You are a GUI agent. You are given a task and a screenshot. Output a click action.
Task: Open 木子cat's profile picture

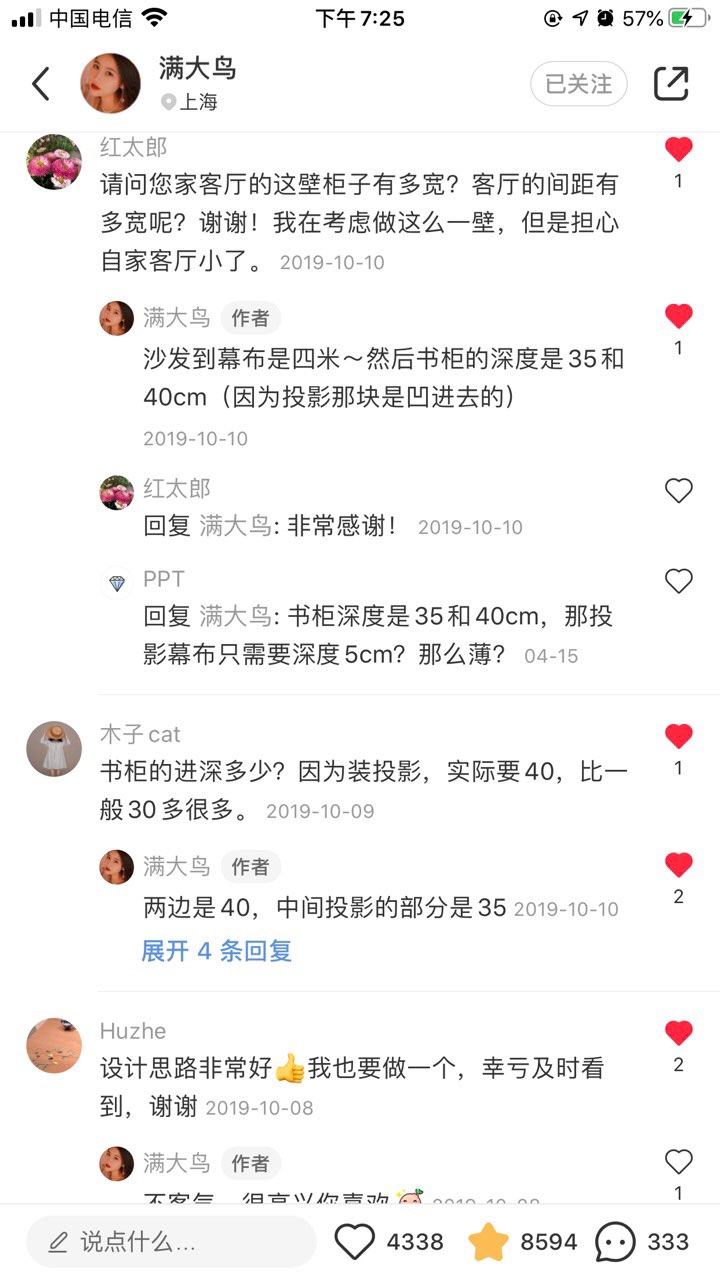[x=54, y=748]
